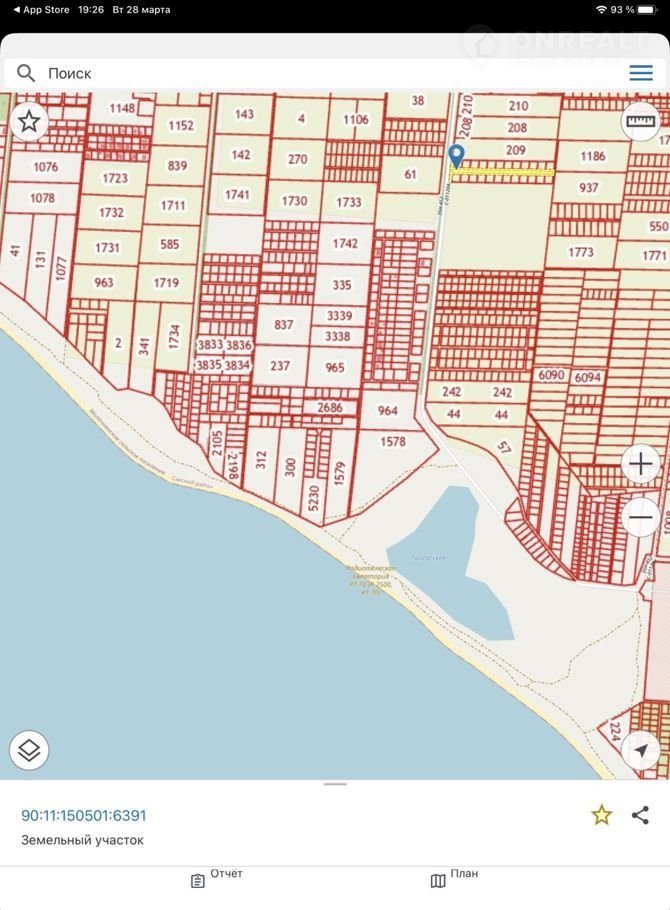670x910 pixels.
Task: Center map on my location
Action: point(640,750)
